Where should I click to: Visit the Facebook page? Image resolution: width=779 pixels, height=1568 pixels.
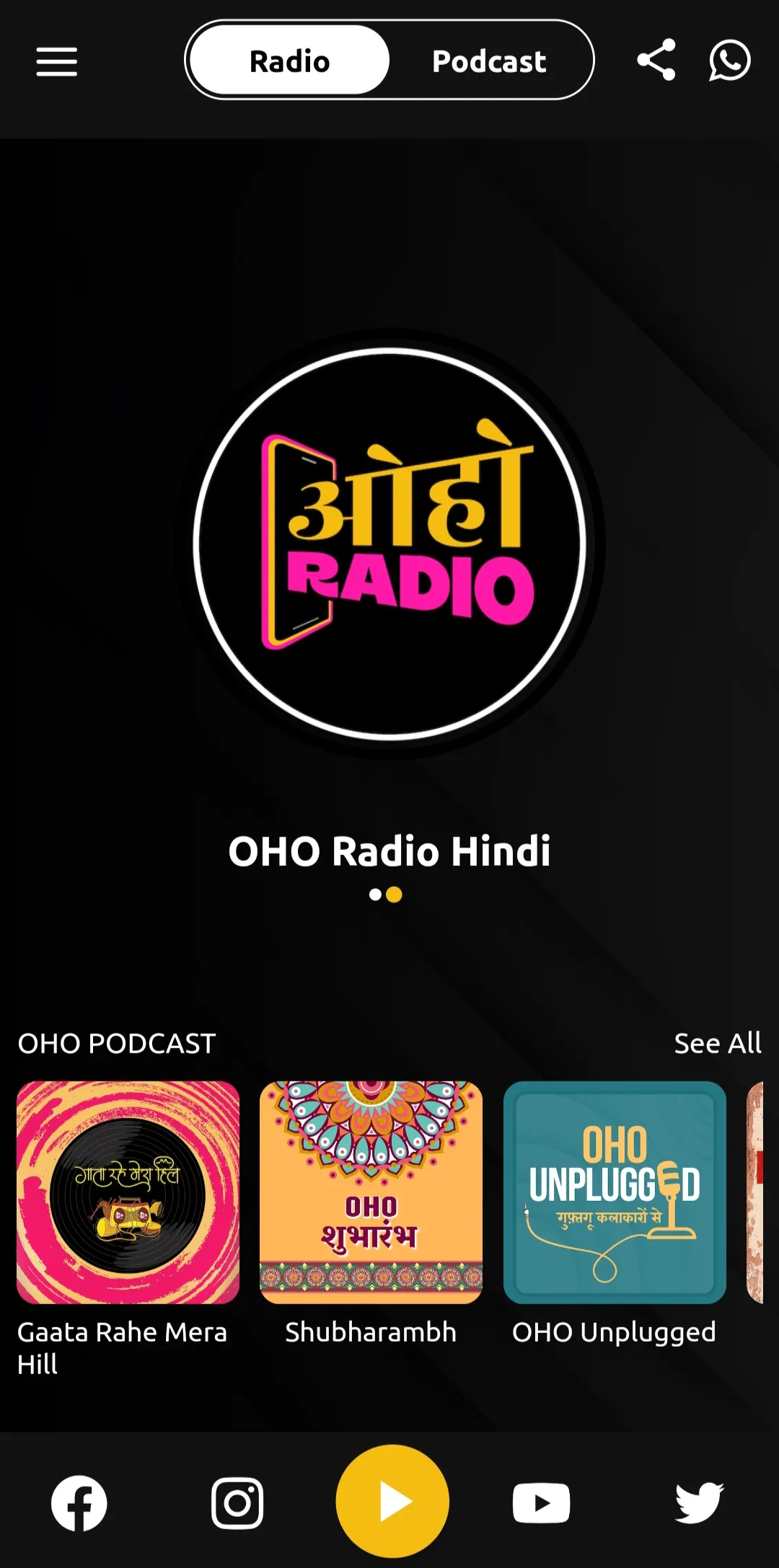click(79, 1503)
